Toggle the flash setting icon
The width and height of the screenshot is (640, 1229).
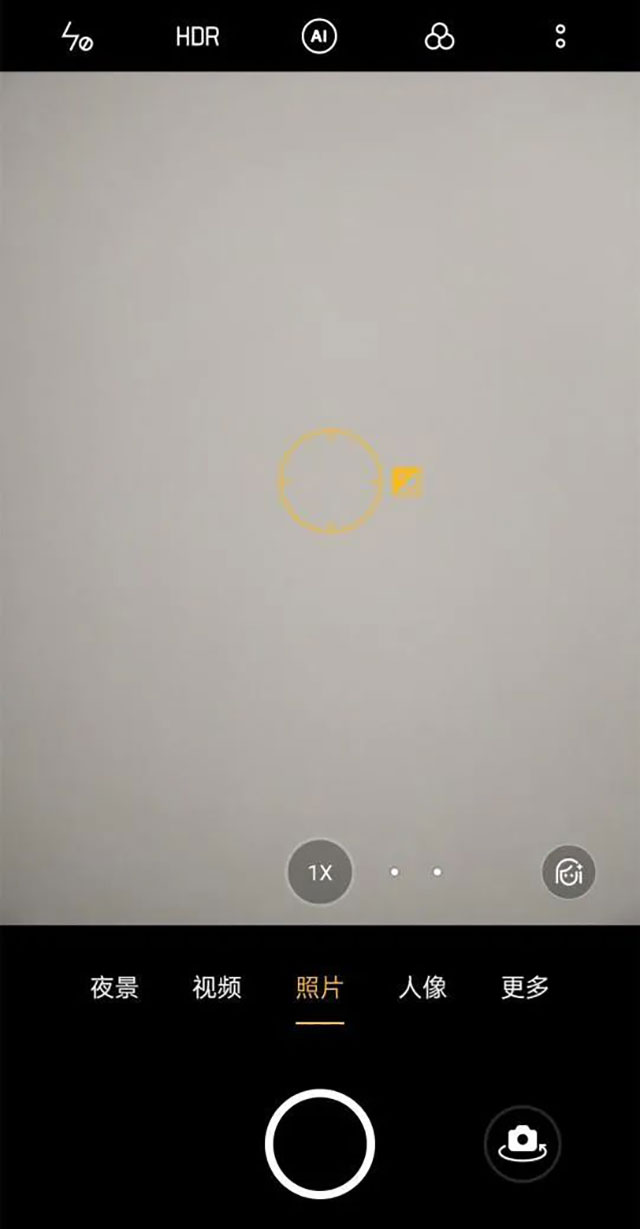coord(77,38)
